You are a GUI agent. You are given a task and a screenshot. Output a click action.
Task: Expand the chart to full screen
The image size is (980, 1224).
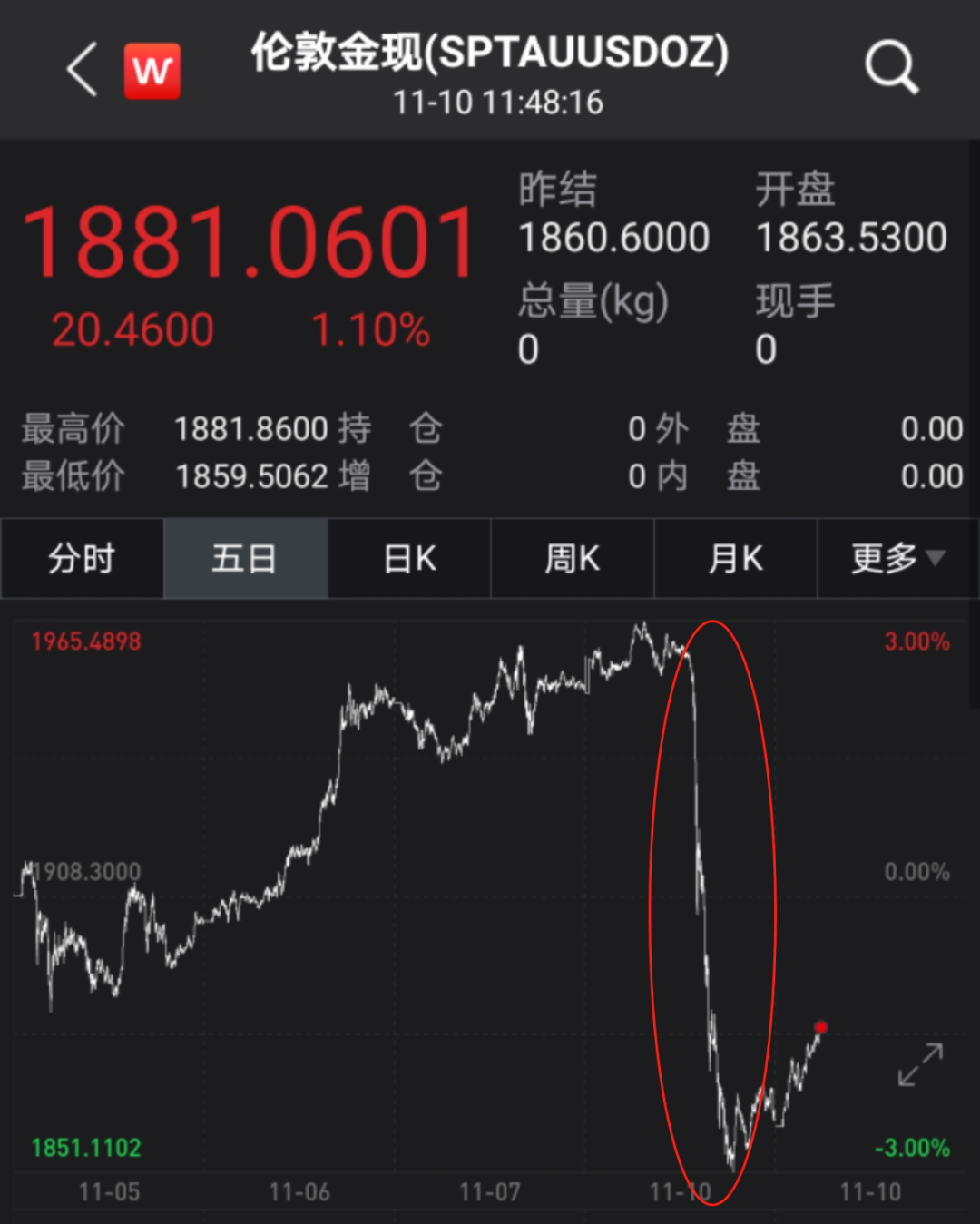[x=920, y=1065]
